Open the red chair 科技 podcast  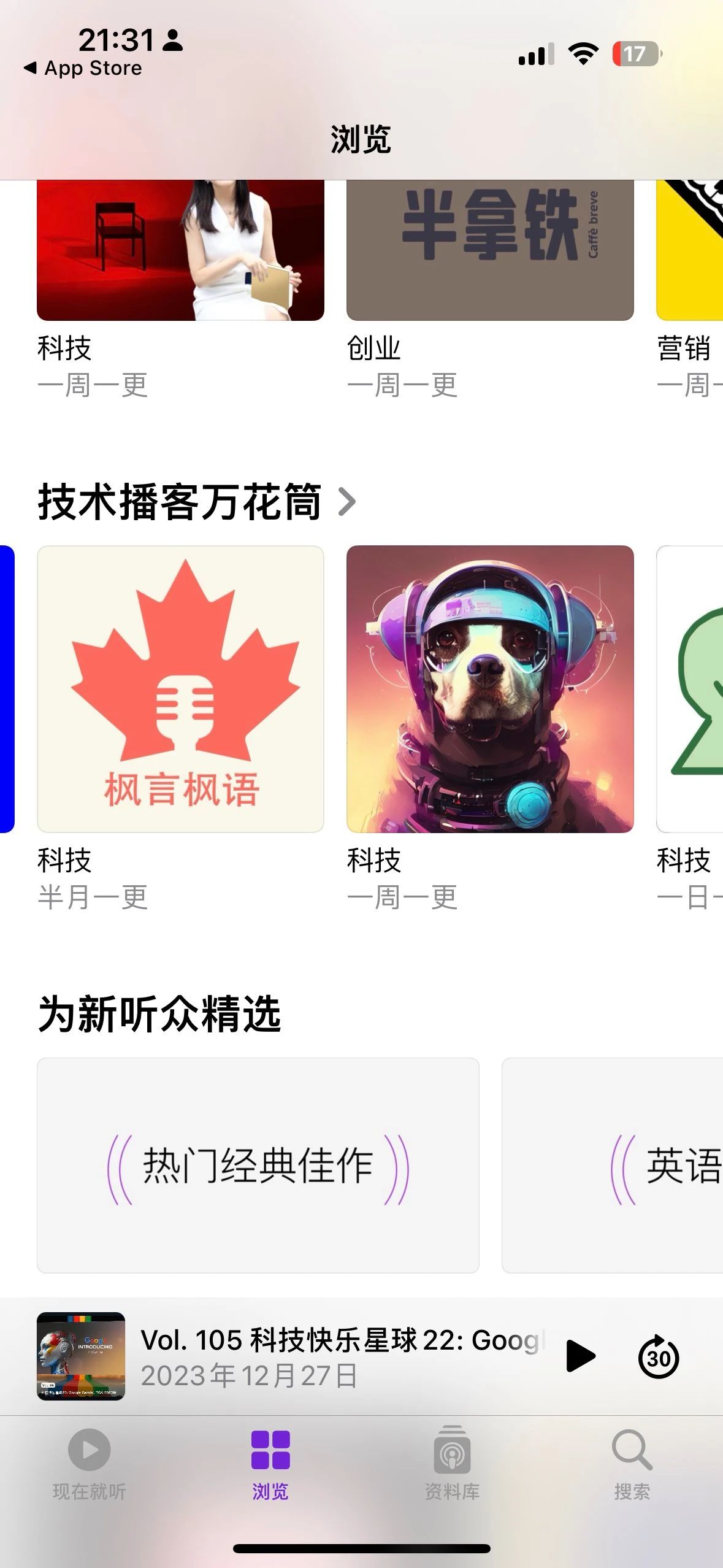(180, 250)
